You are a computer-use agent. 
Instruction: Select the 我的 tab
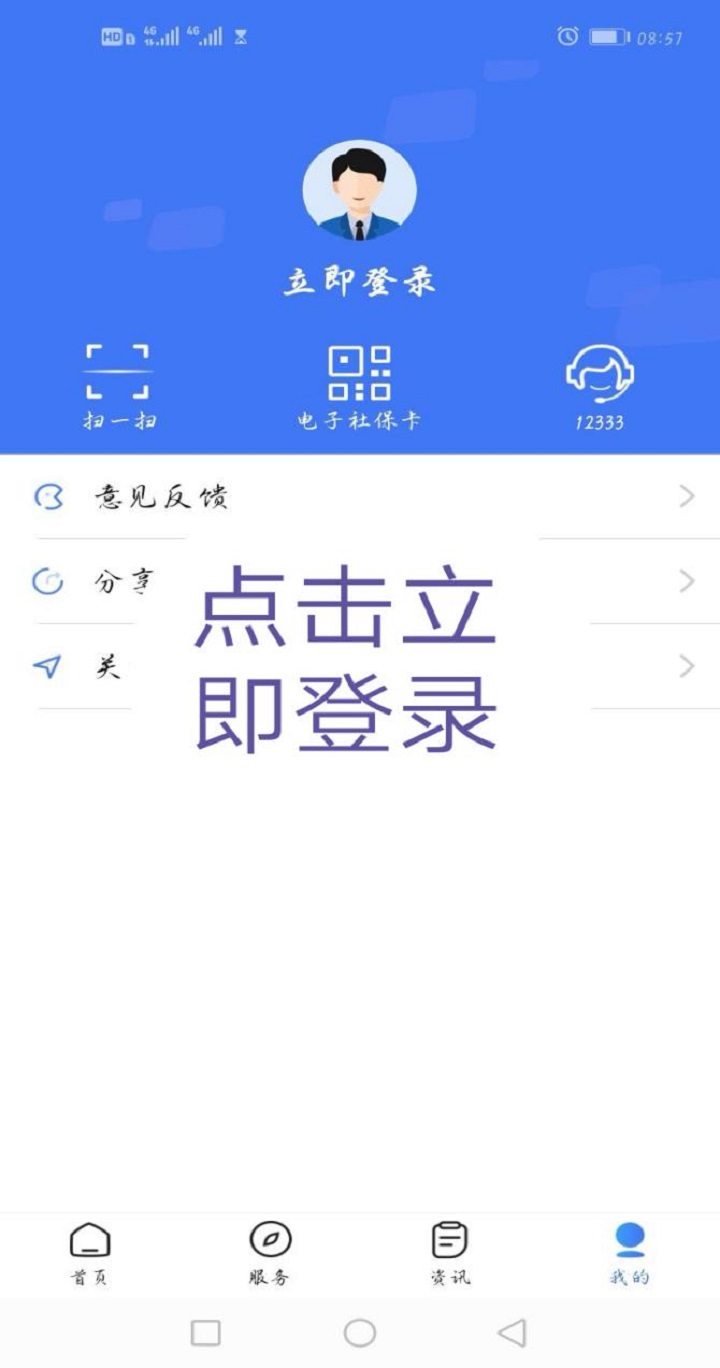[x=629, y=1253]
